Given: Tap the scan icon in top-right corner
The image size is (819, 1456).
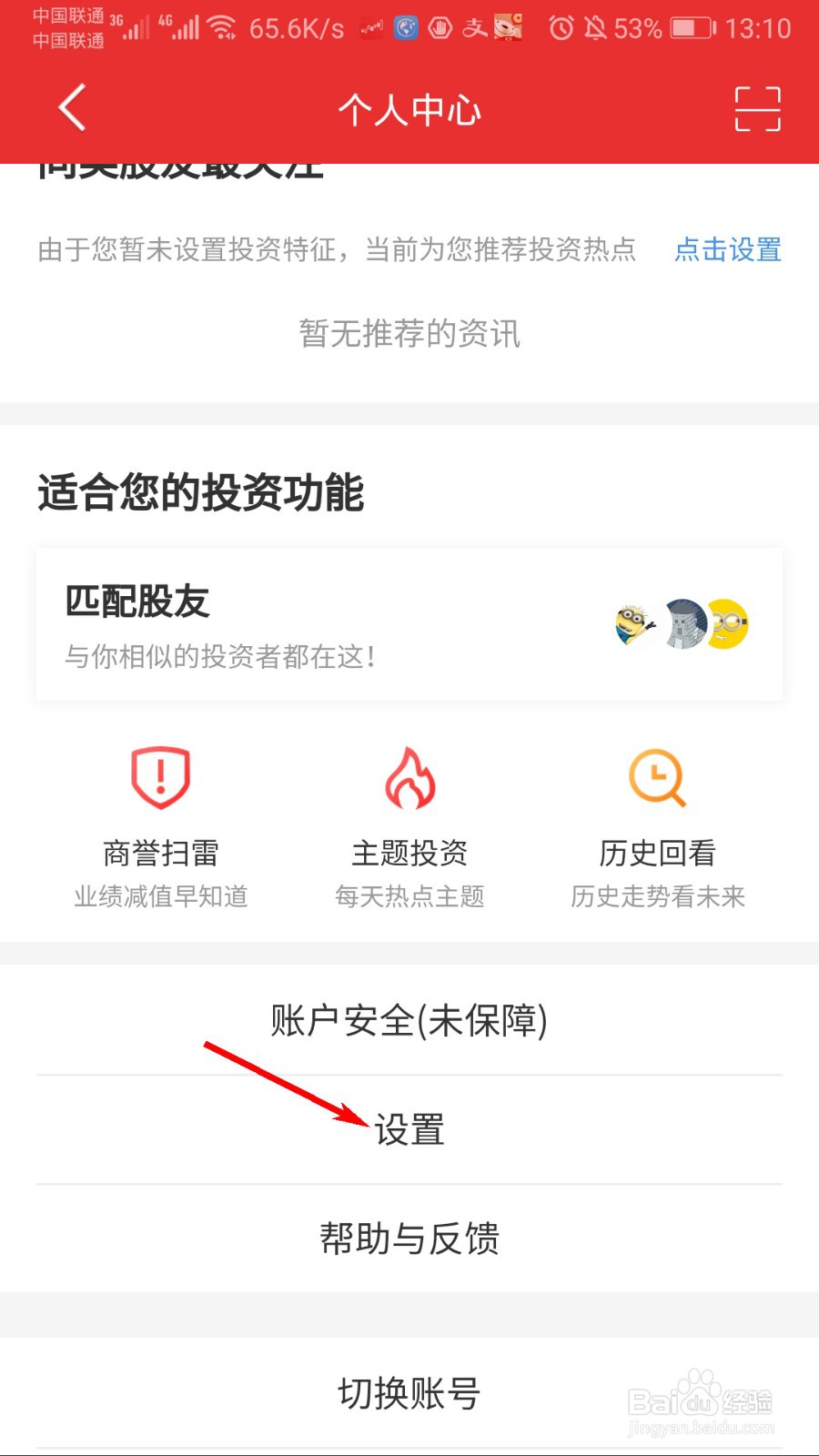Looking at the screenshot, I should pos(756,107).
